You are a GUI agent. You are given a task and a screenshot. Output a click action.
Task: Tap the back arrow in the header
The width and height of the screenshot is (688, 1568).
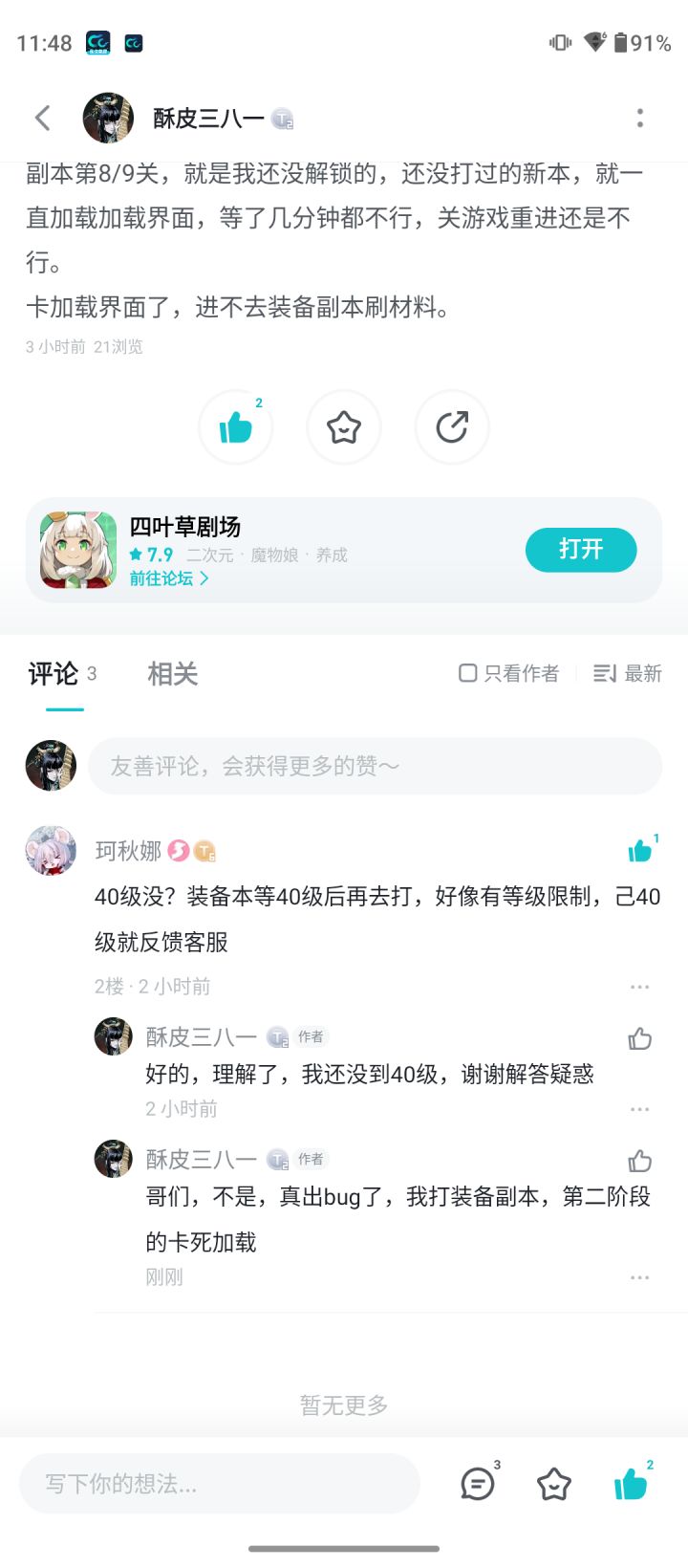[x=42, y=117]
